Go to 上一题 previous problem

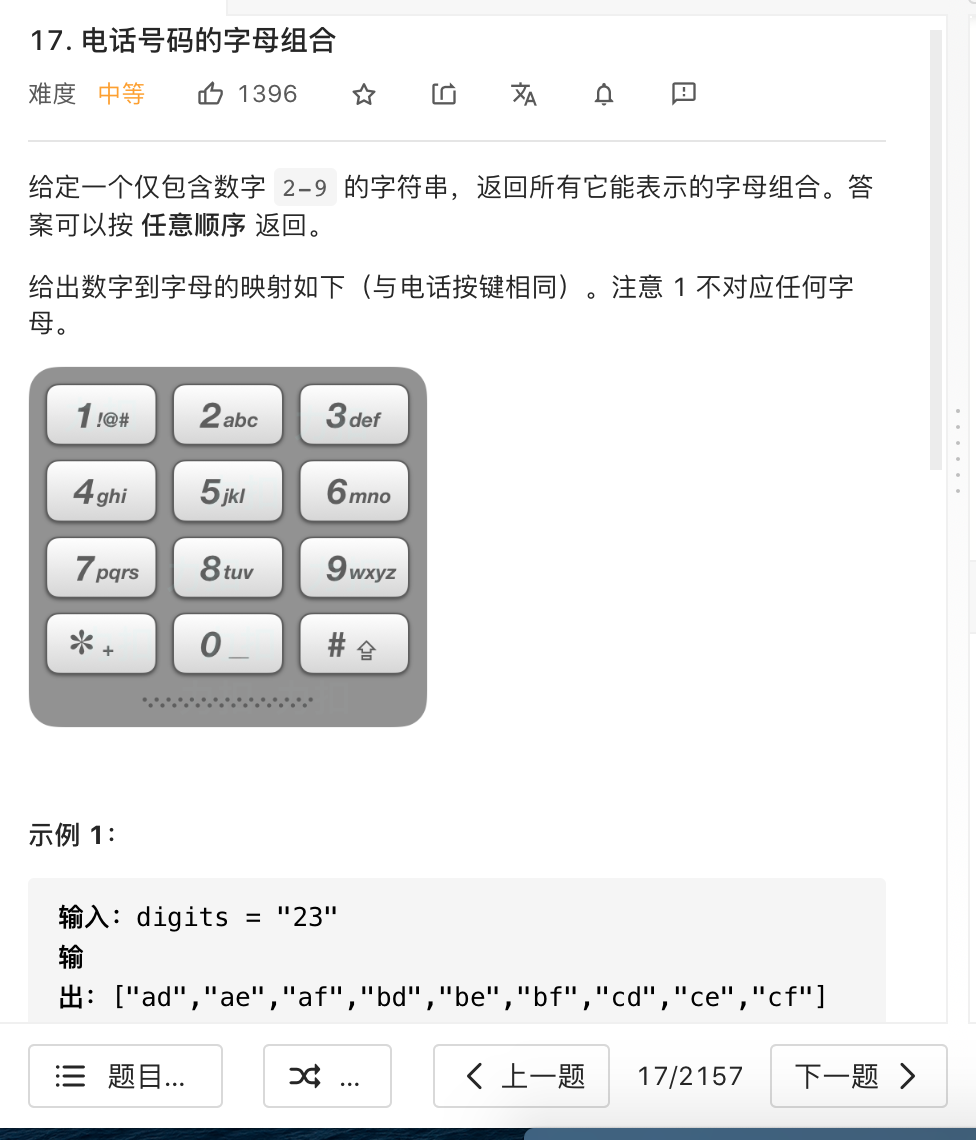pyautogui.click(x=521, y=1076)
